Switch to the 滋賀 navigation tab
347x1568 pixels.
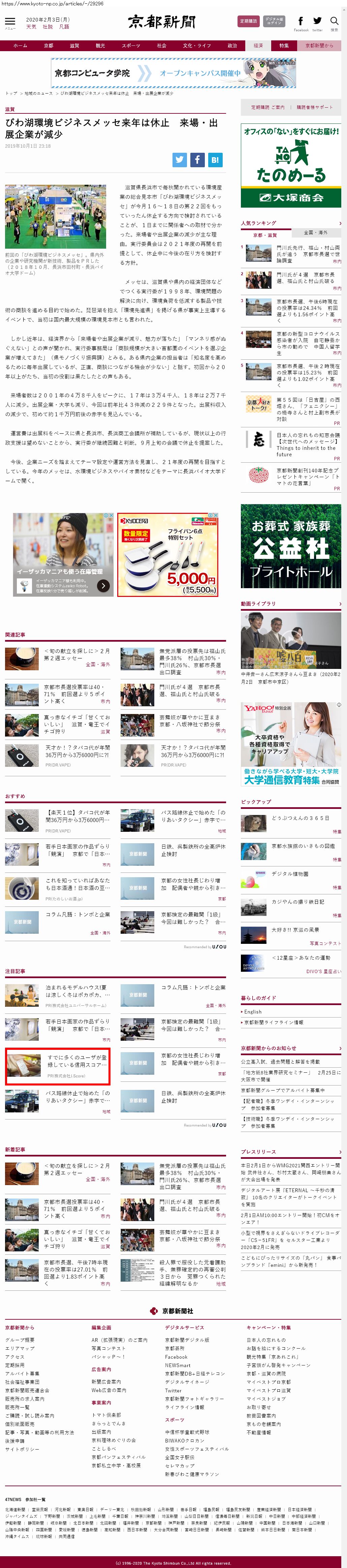pyautogui.click(x=74, y=46)
